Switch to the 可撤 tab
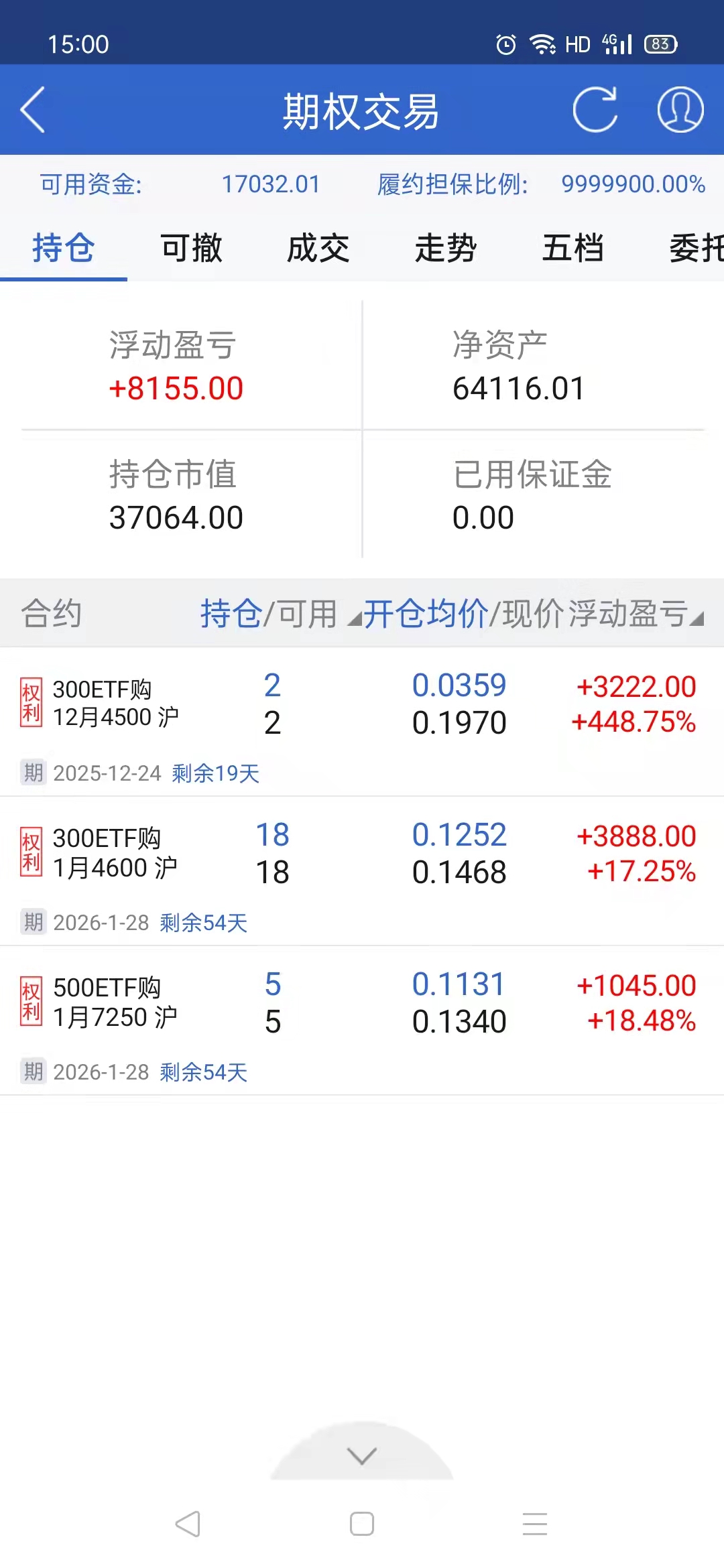This screenshot has width=724, height=1568. tap(191, 249)
